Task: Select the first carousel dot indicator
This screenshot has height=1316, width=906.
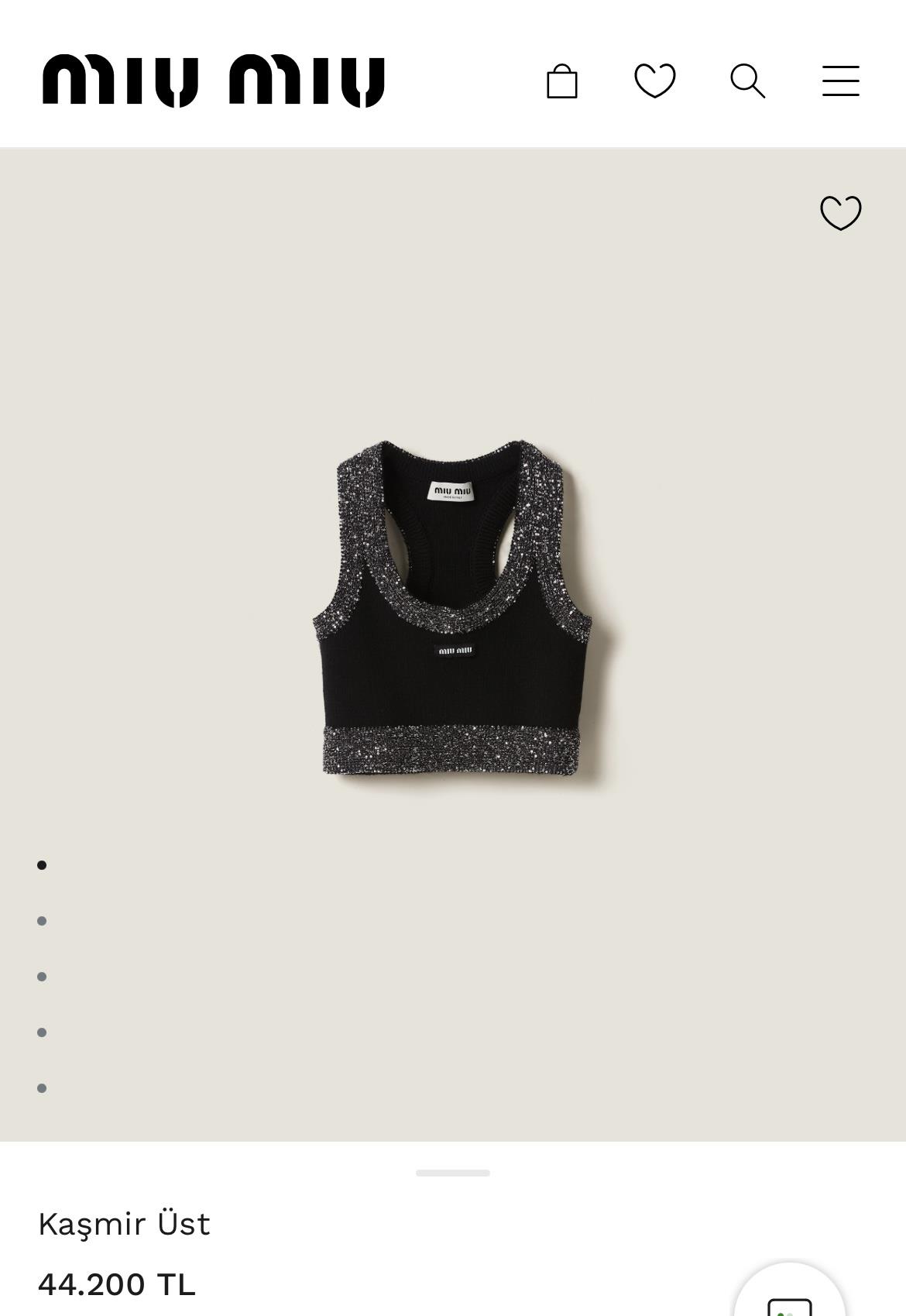Action: (43, 864)
